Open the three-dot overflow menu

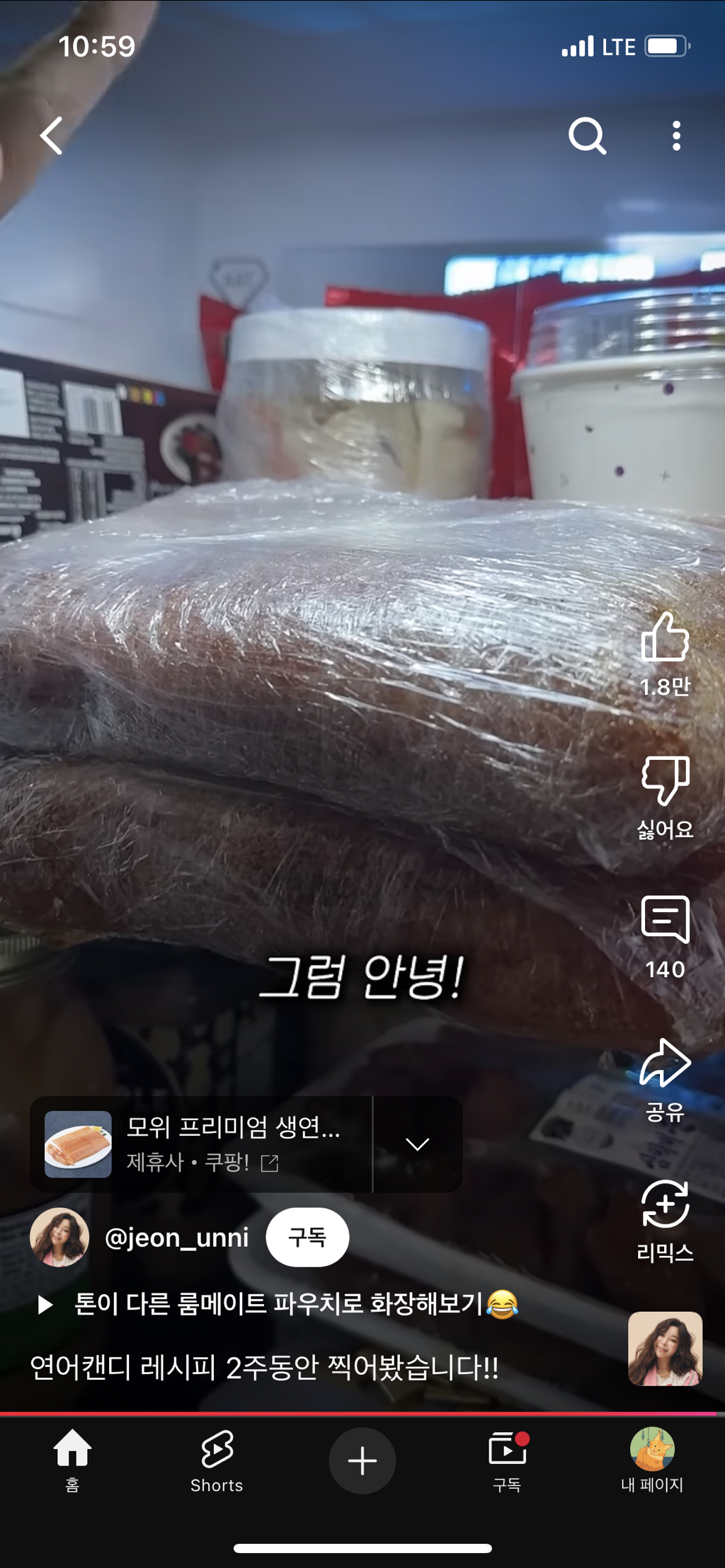pyautogui.click(x=676, y=136)
